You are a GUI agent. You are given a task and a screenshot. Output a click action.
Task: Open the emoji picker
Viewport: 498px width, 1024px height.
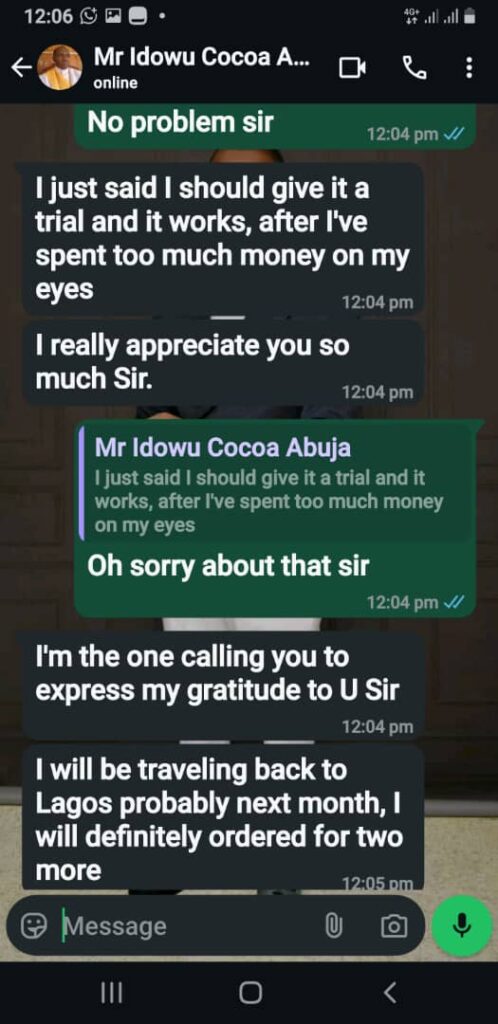pyautogui.click(x=34, y=925)
